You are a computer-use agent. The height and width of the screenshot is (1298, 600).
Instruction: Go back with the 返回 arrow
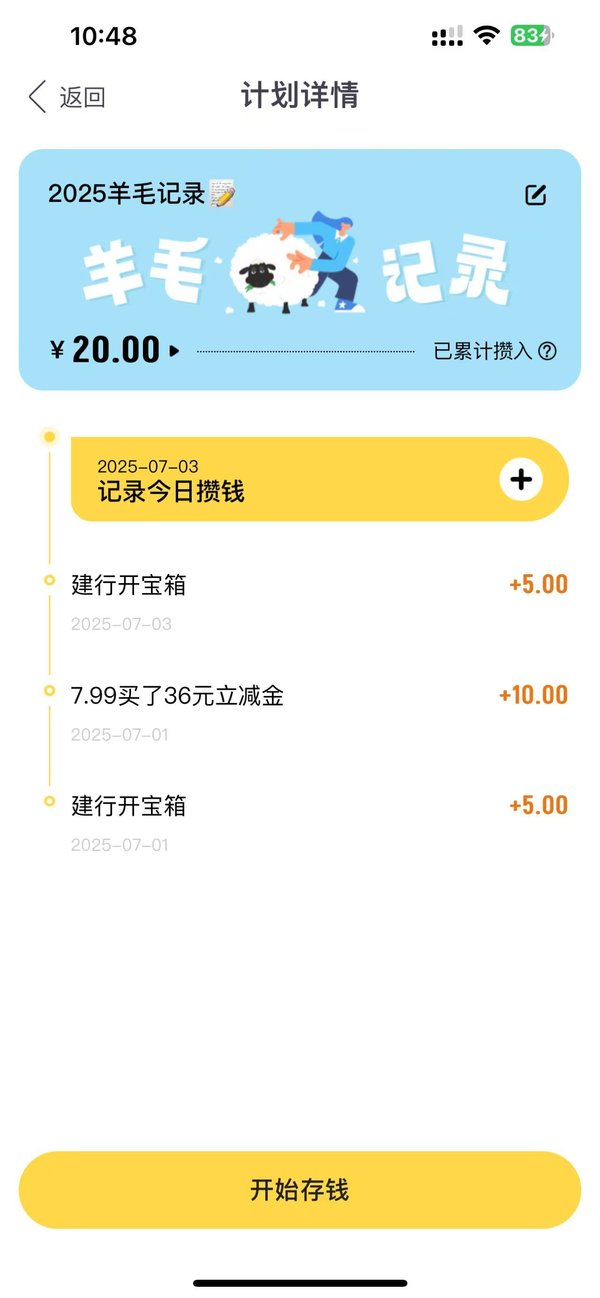pos(66,97)
